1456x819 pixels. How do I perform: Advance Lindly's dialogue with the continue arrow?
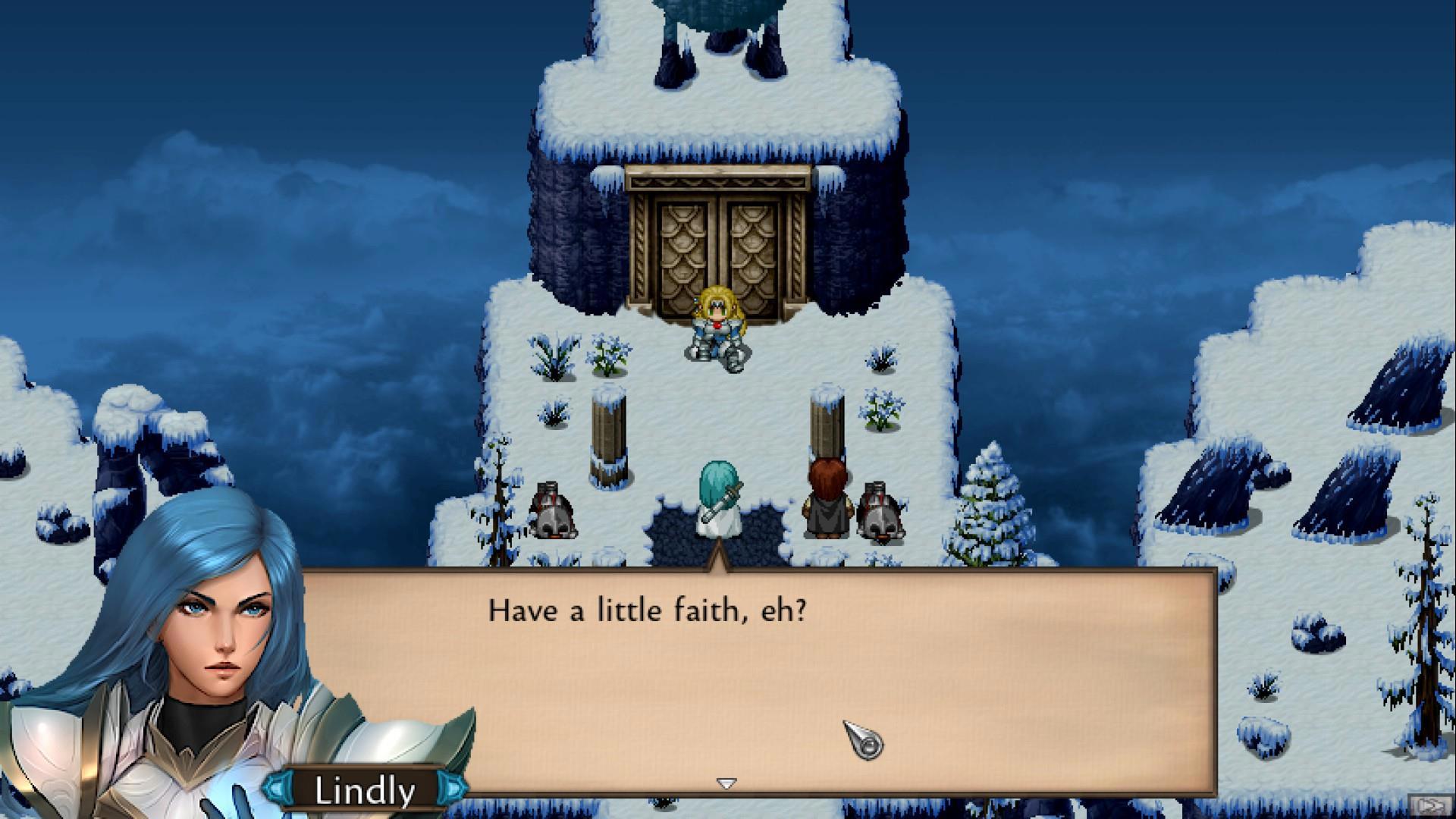click(726, 783)
